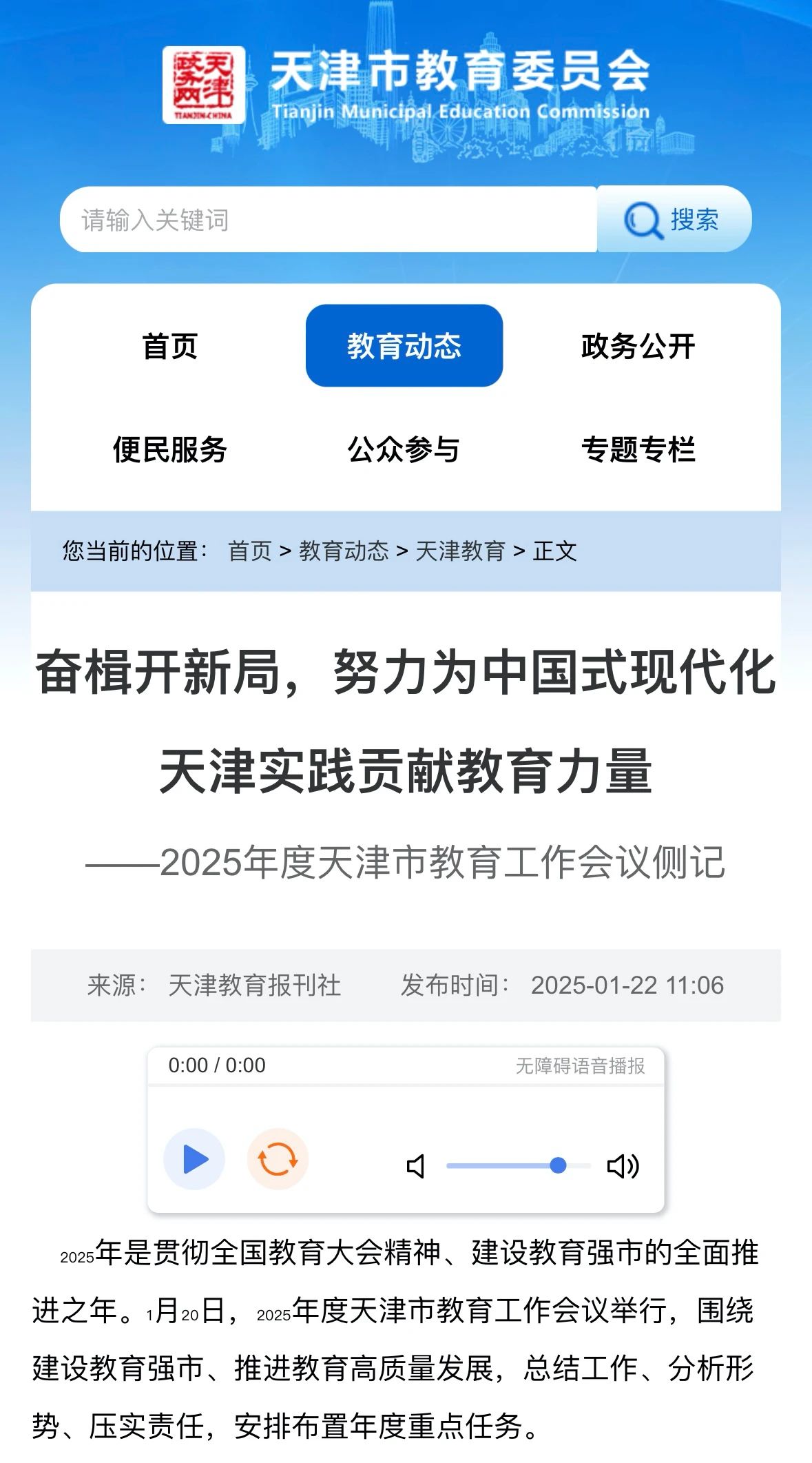
Task: Play the accessible audio reading
Action: click(194, 1159)
